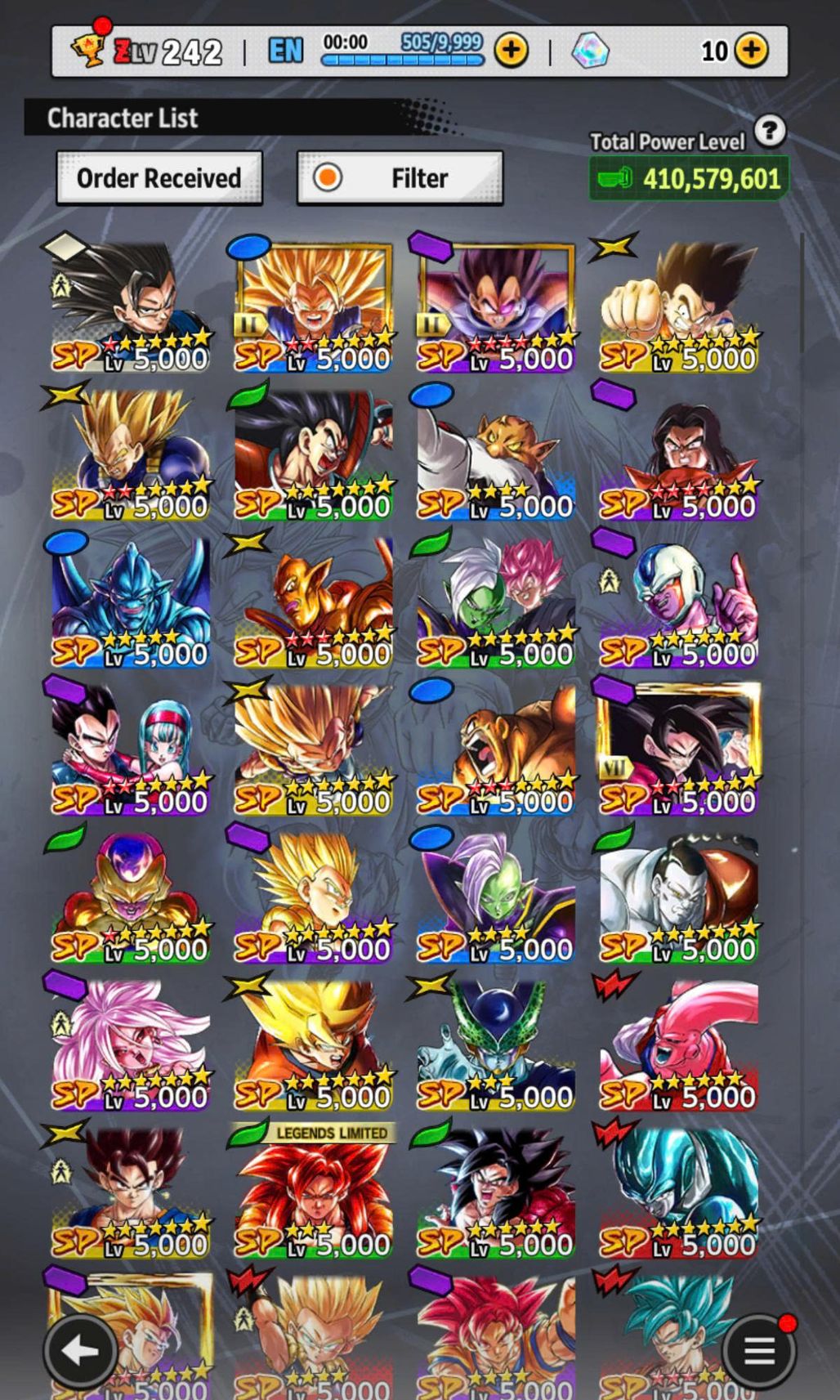Change the Order Received sort option
The image size is (840, 1400).
pos(159,177)
